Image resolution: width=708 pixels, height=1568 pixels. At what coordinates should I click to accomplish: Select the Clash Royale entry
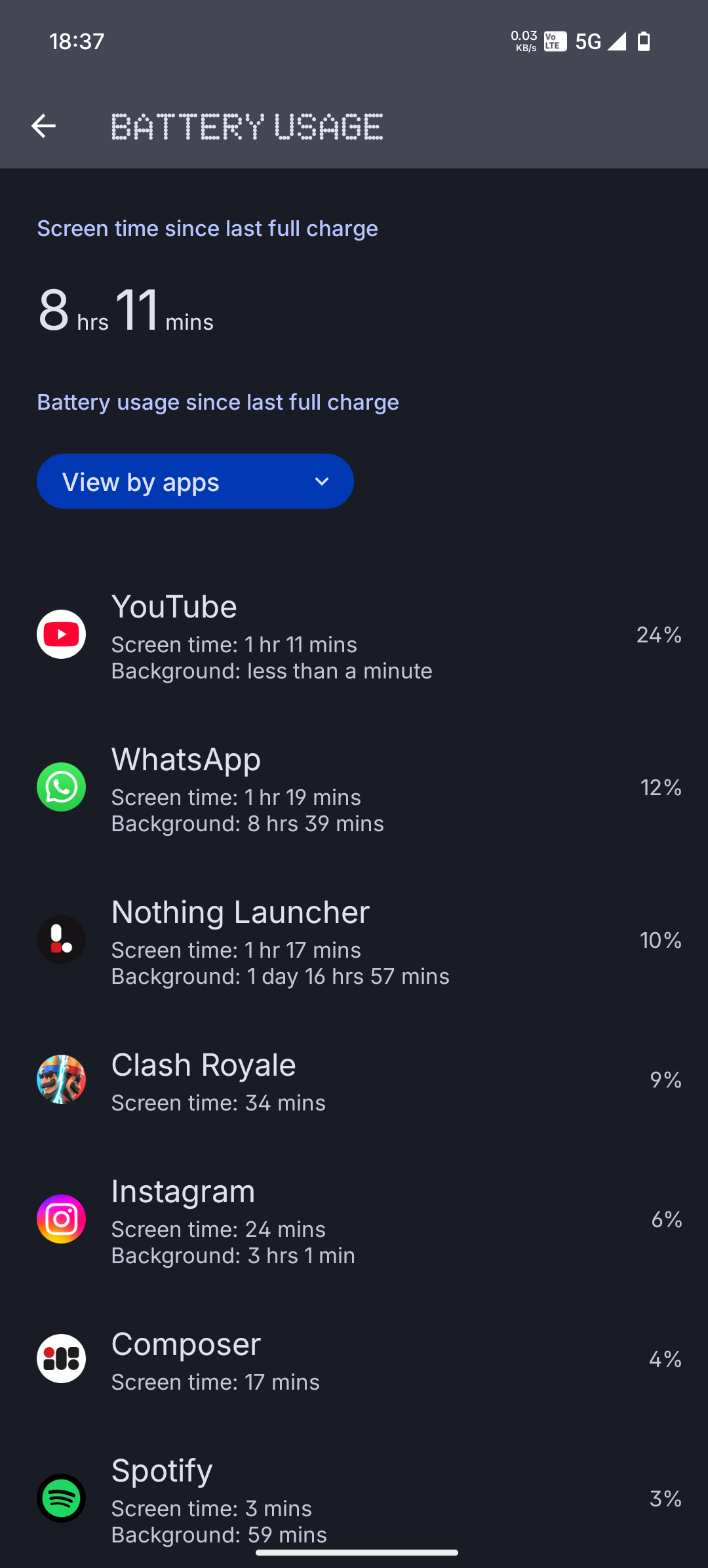(354, 1080)
